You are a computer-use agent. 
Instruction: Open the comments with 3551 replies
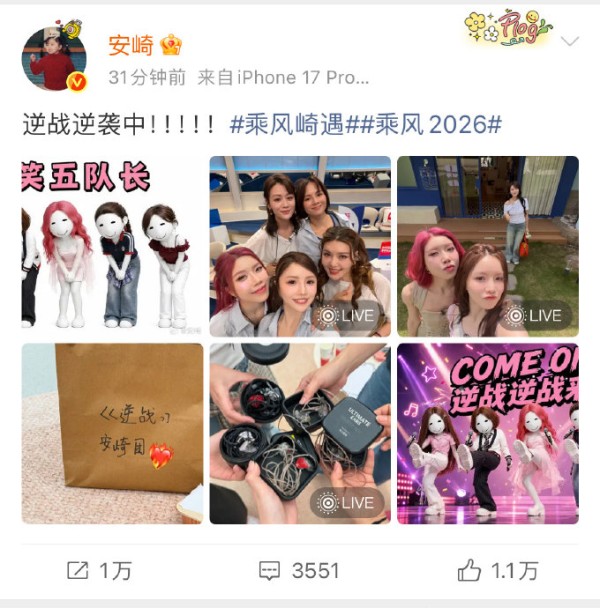coord(299,571)
